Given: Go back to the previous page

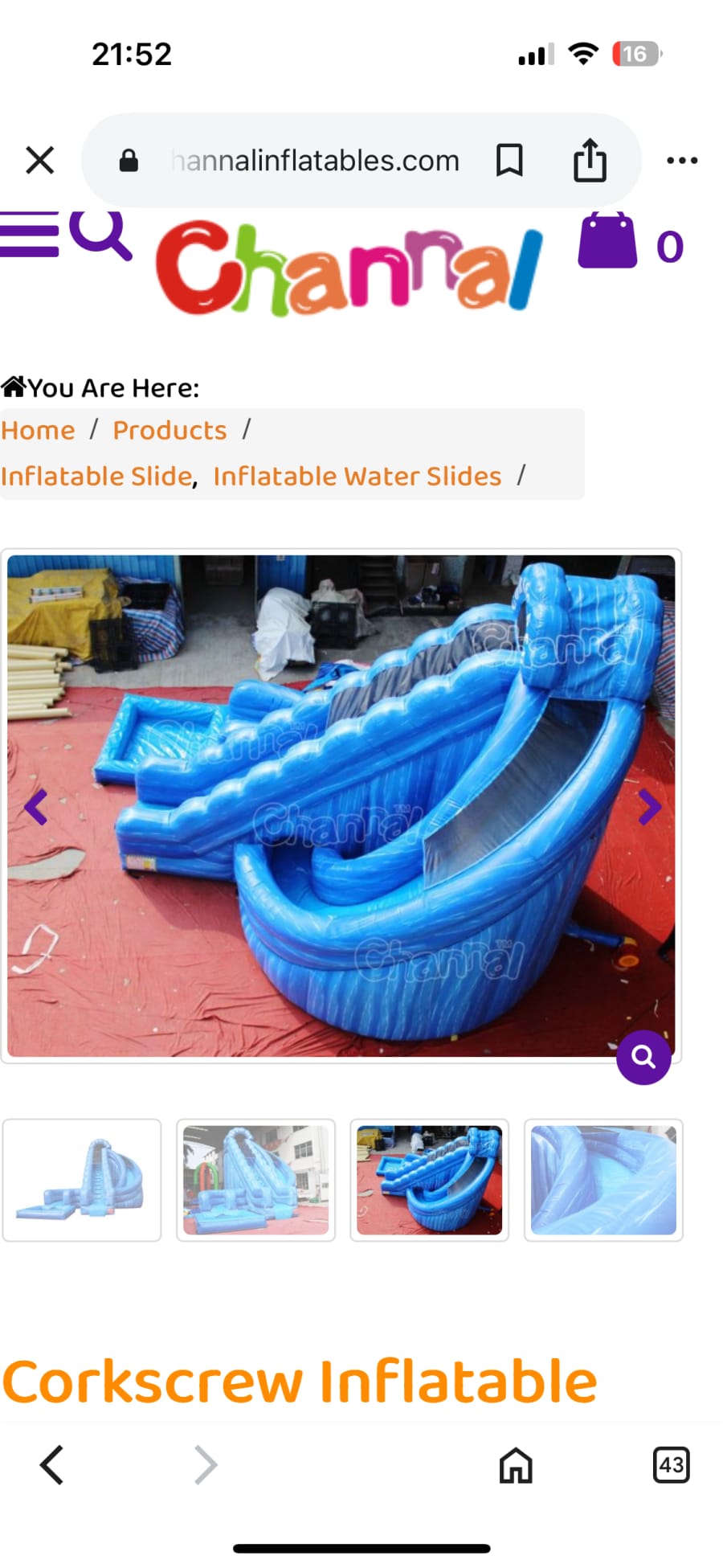Looking at the screenshot, I should [x=52, y=1464].
